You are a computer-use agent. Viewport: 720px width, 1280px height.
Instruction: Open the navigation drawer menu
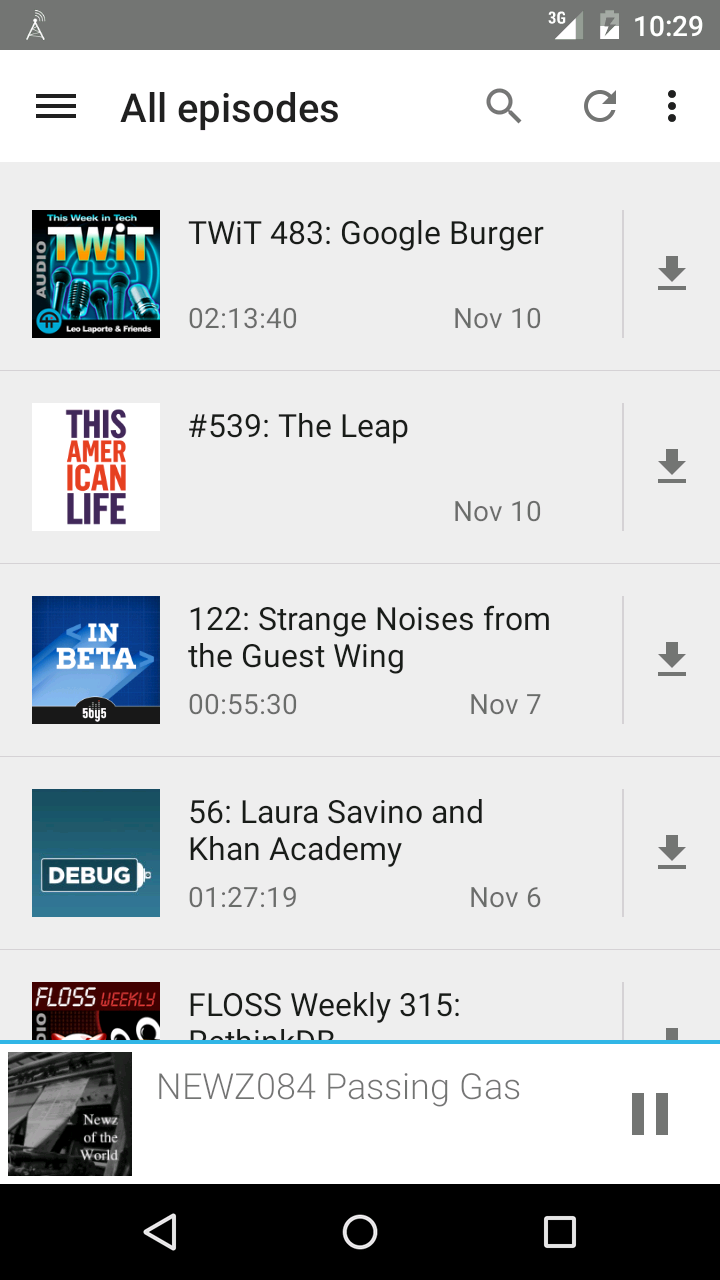tap(56, 107)
